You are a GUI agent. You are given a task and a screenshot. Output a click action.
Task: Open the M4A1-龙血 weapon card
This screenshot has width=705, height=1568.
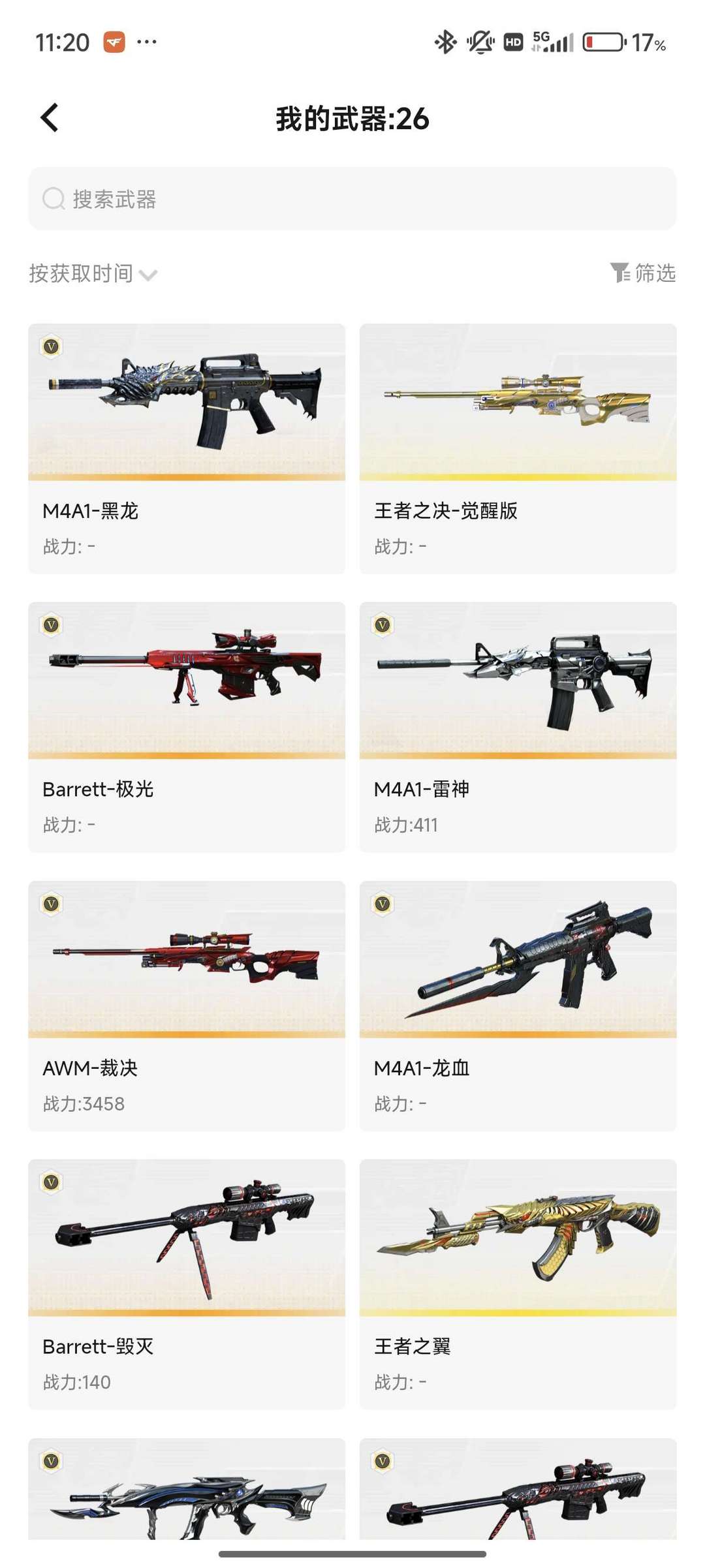coord(518,1006)
